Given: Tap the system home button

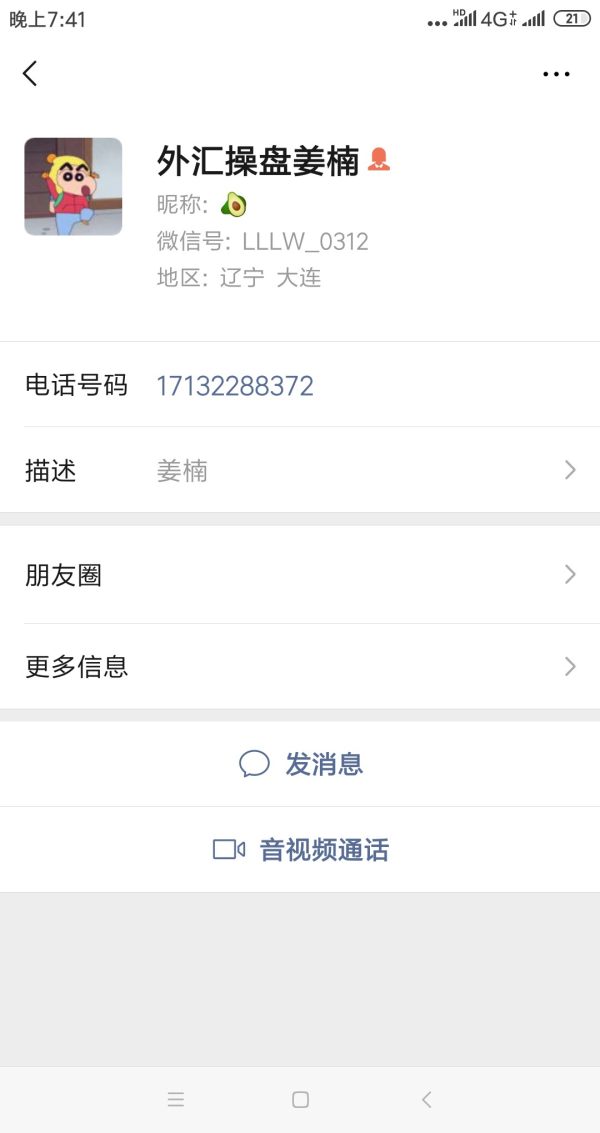Looking at the screenshot, I should [300, 1099].
